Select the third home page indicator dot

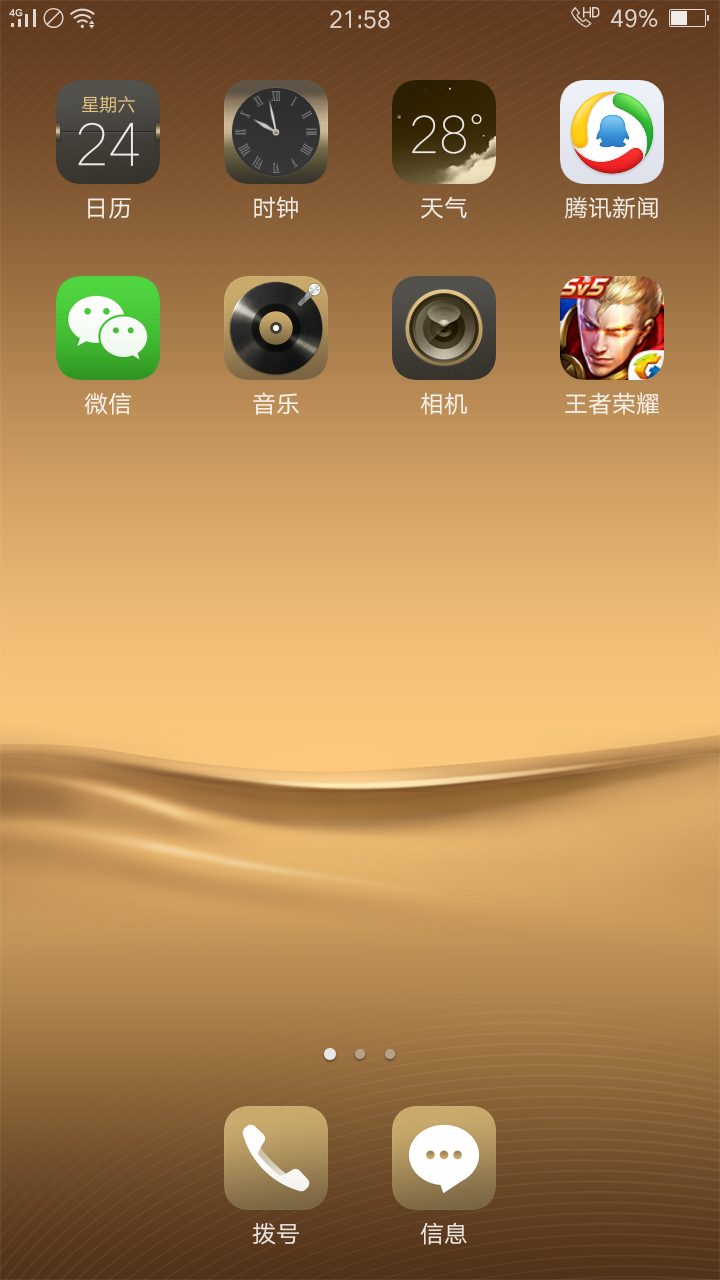[390, 1054]
